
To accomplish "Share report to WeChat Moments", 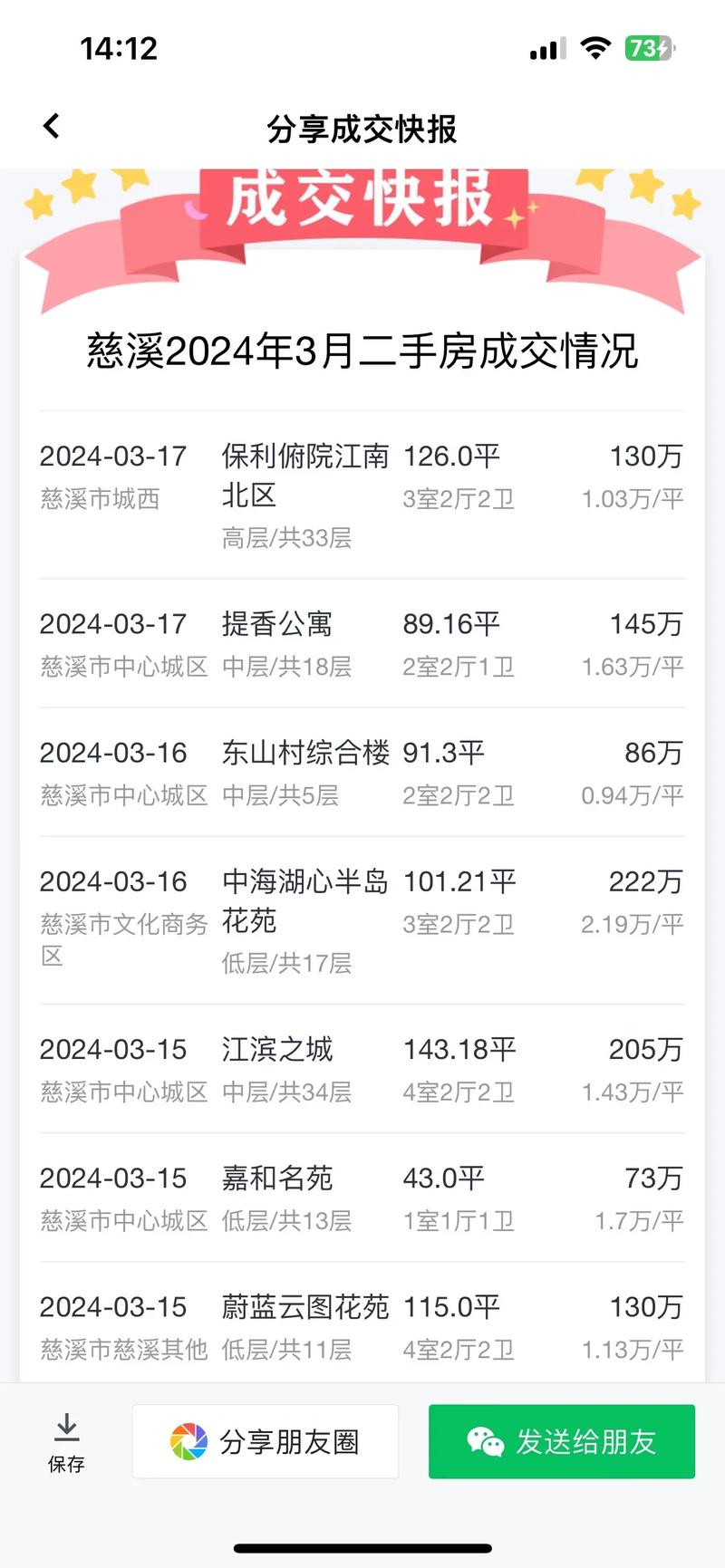I will coord(266,1441).
